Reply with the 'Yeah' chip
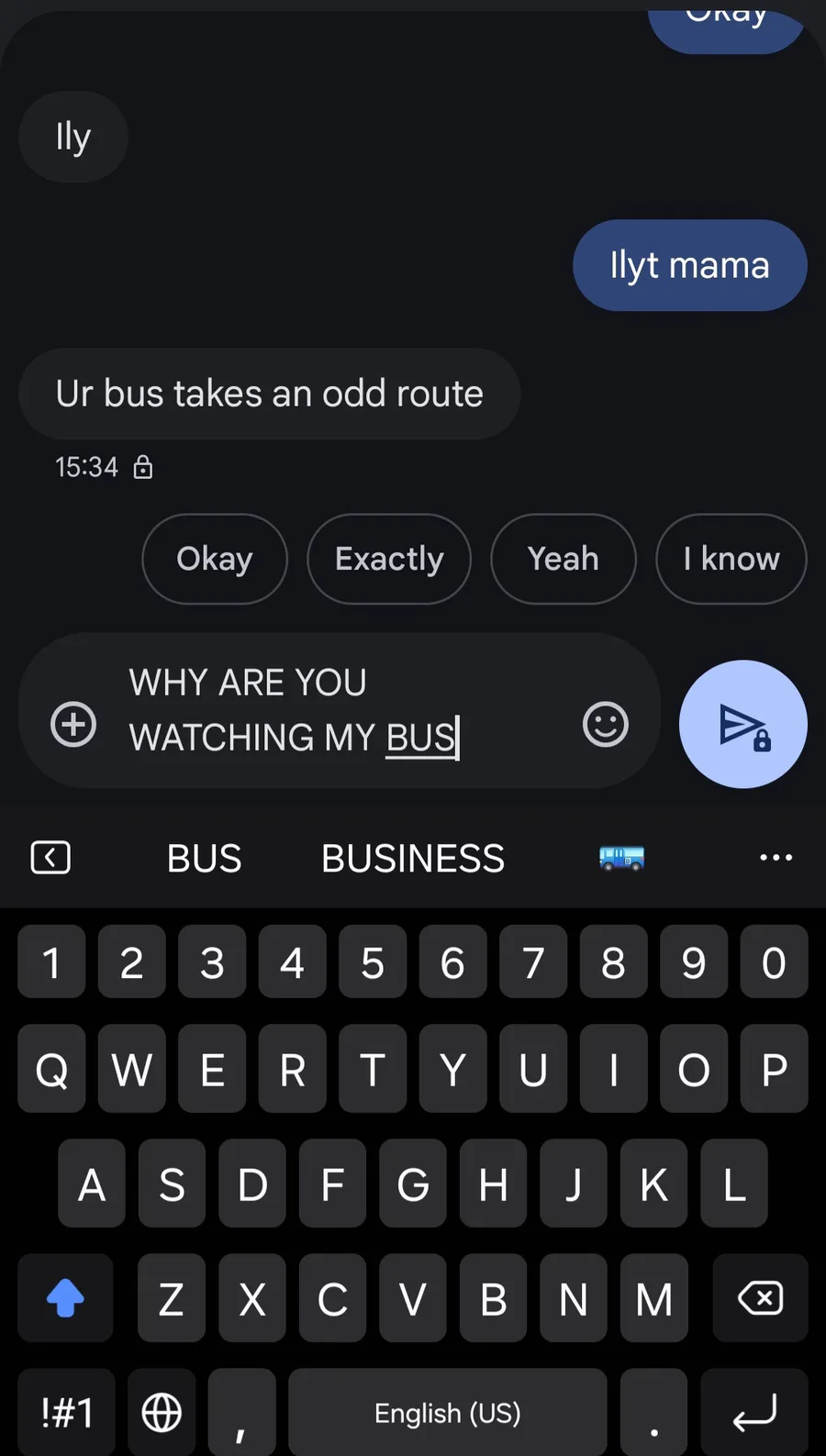The height and width of the screenshot is (1456, 826). point(564,559)
